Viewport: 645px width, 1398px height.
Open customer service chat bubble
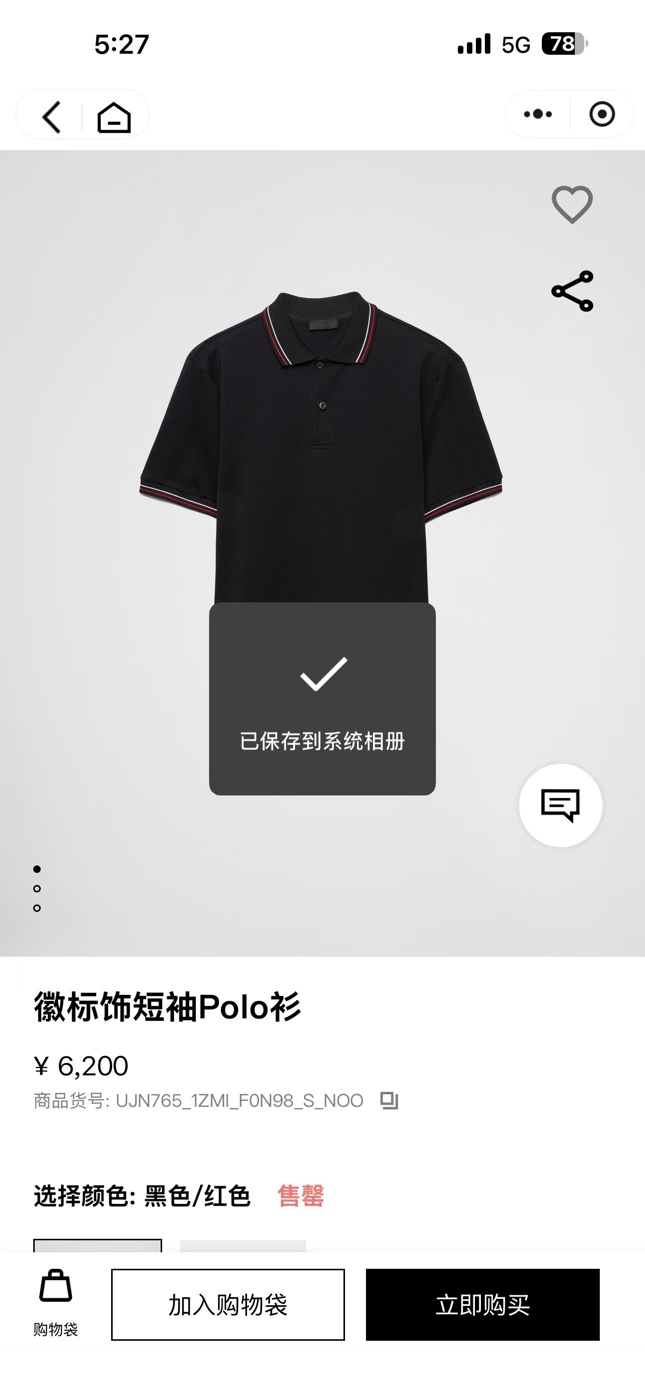560,805
